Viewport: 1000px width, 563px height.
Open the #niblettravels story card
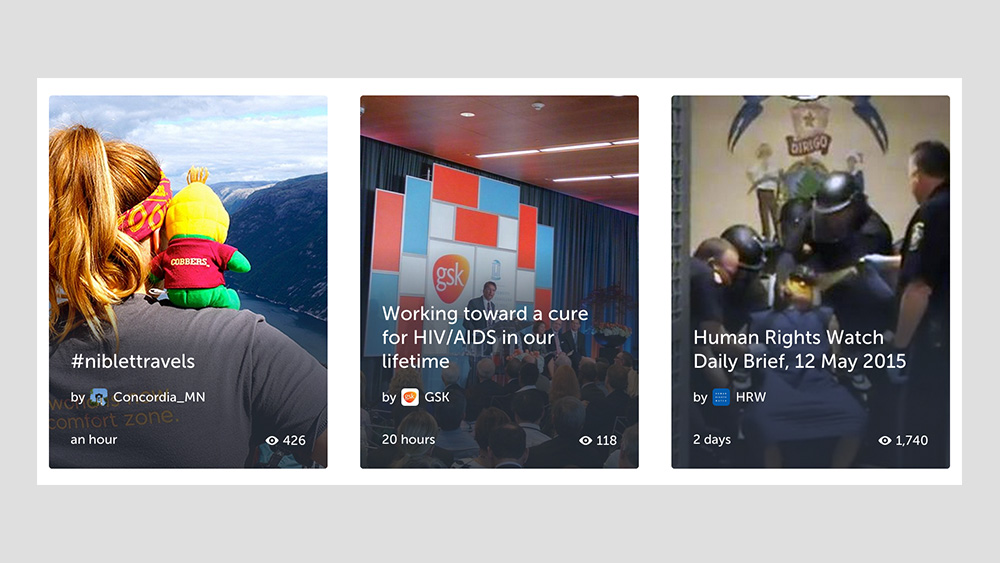point(132,361)
